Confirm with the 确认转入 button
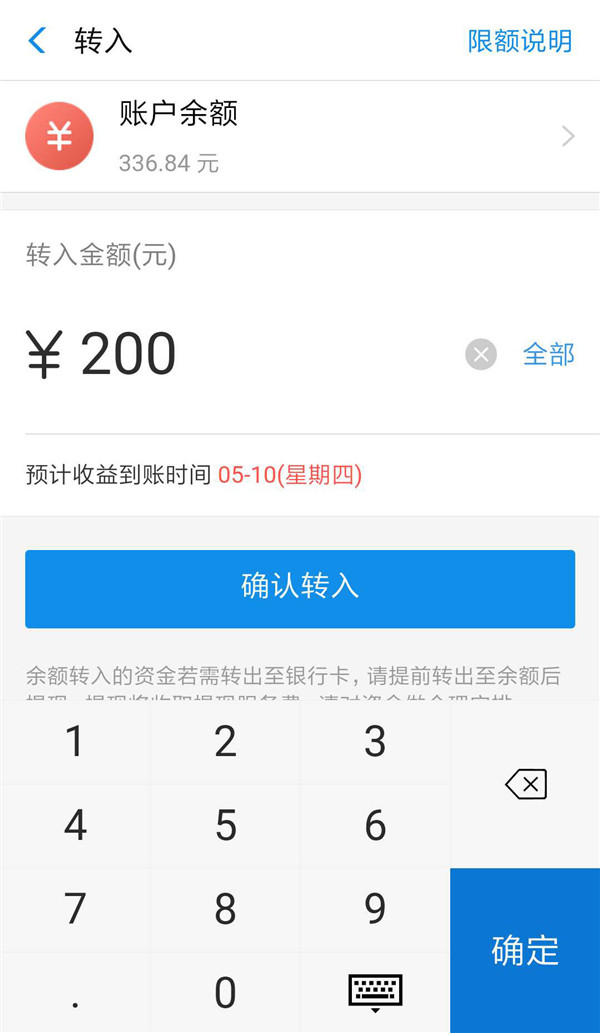 (300, 588)
